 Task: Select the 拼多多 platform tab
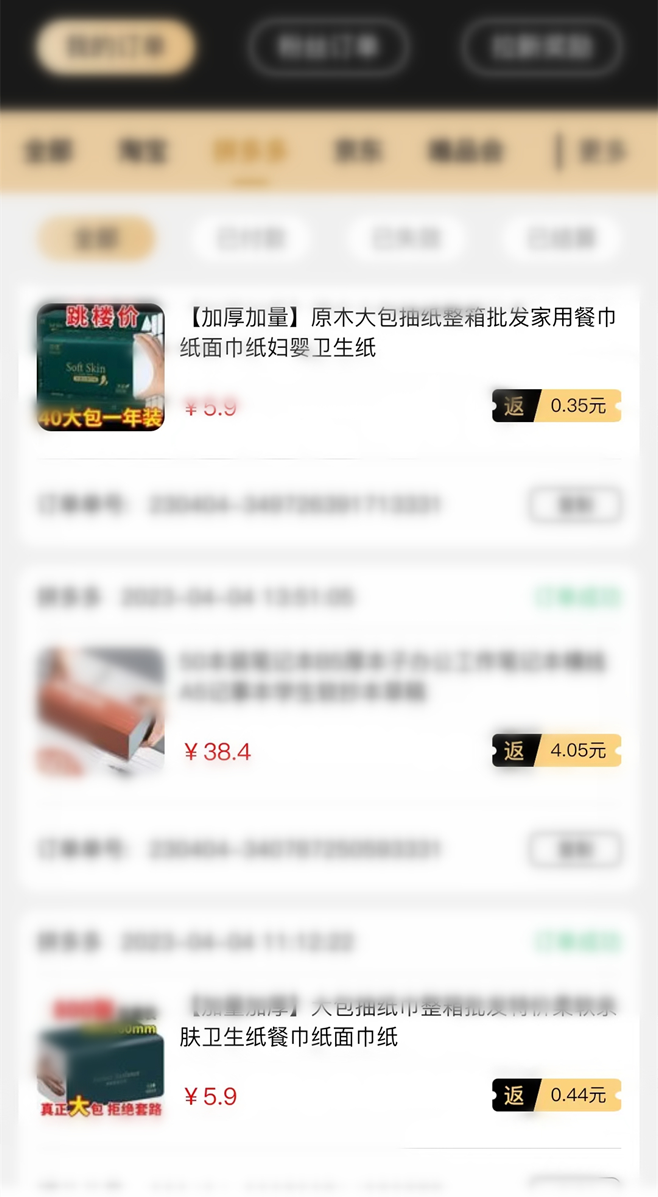click(x=250, y=152)
